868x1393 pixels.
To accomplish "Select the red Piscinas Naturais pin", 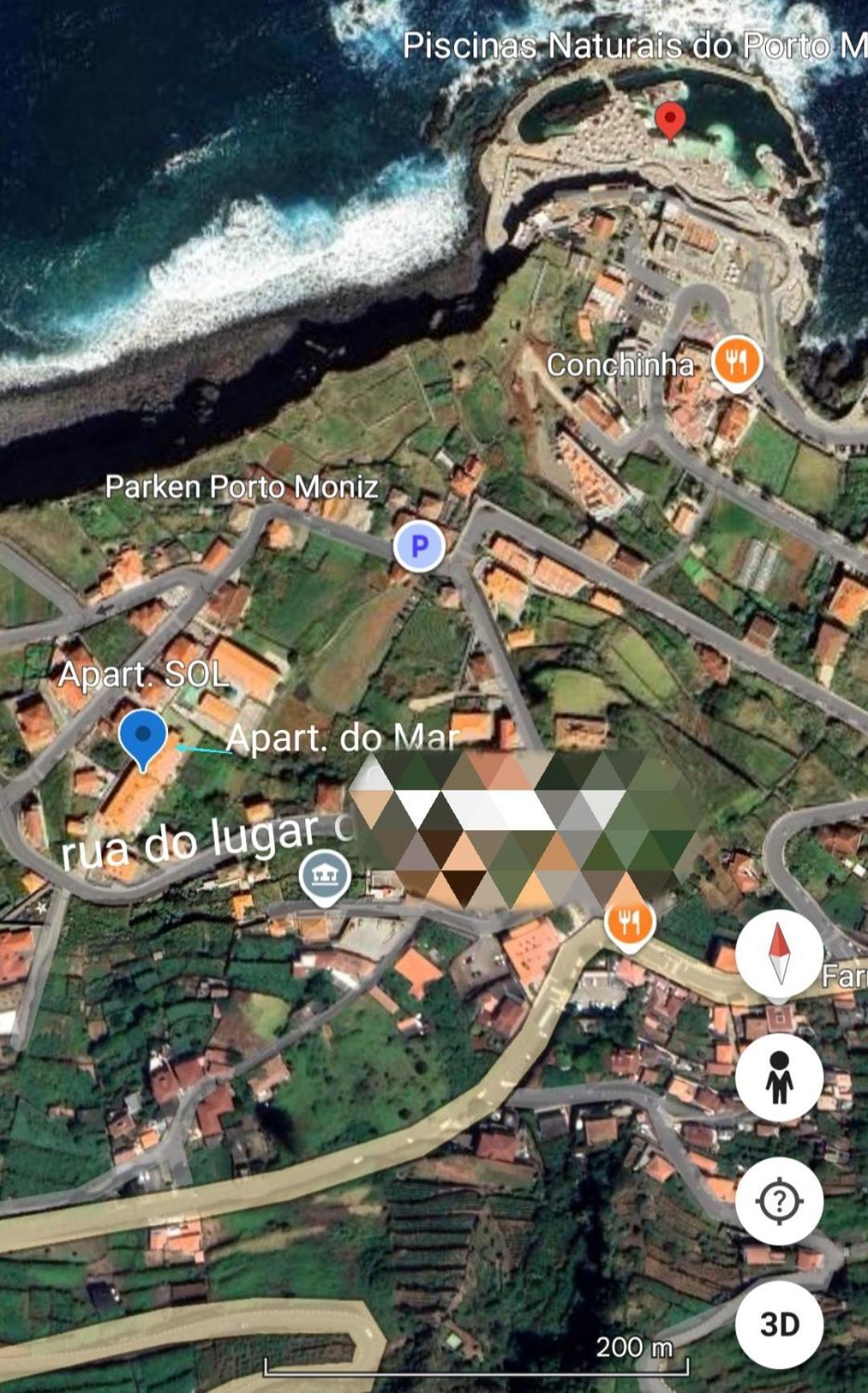I will click(670, 122).
